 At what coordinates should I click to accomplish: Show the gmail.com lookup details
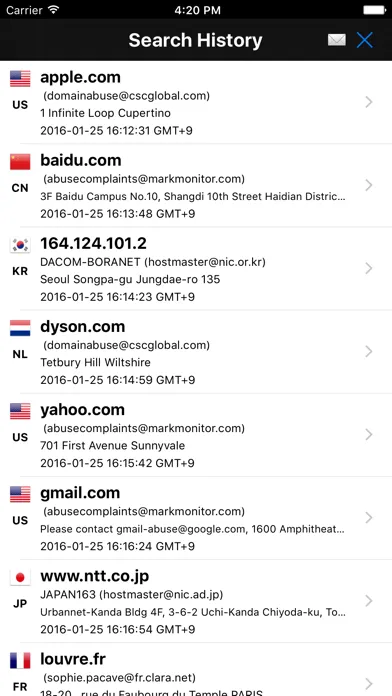tap(196, 518)
